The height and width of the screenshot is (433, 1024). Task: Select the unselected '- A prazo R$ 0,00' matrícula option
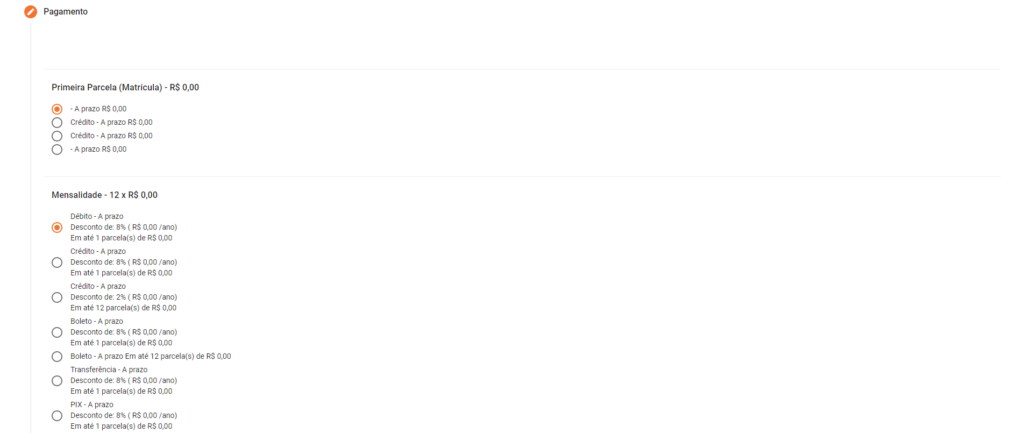click(x=57, y=150)
